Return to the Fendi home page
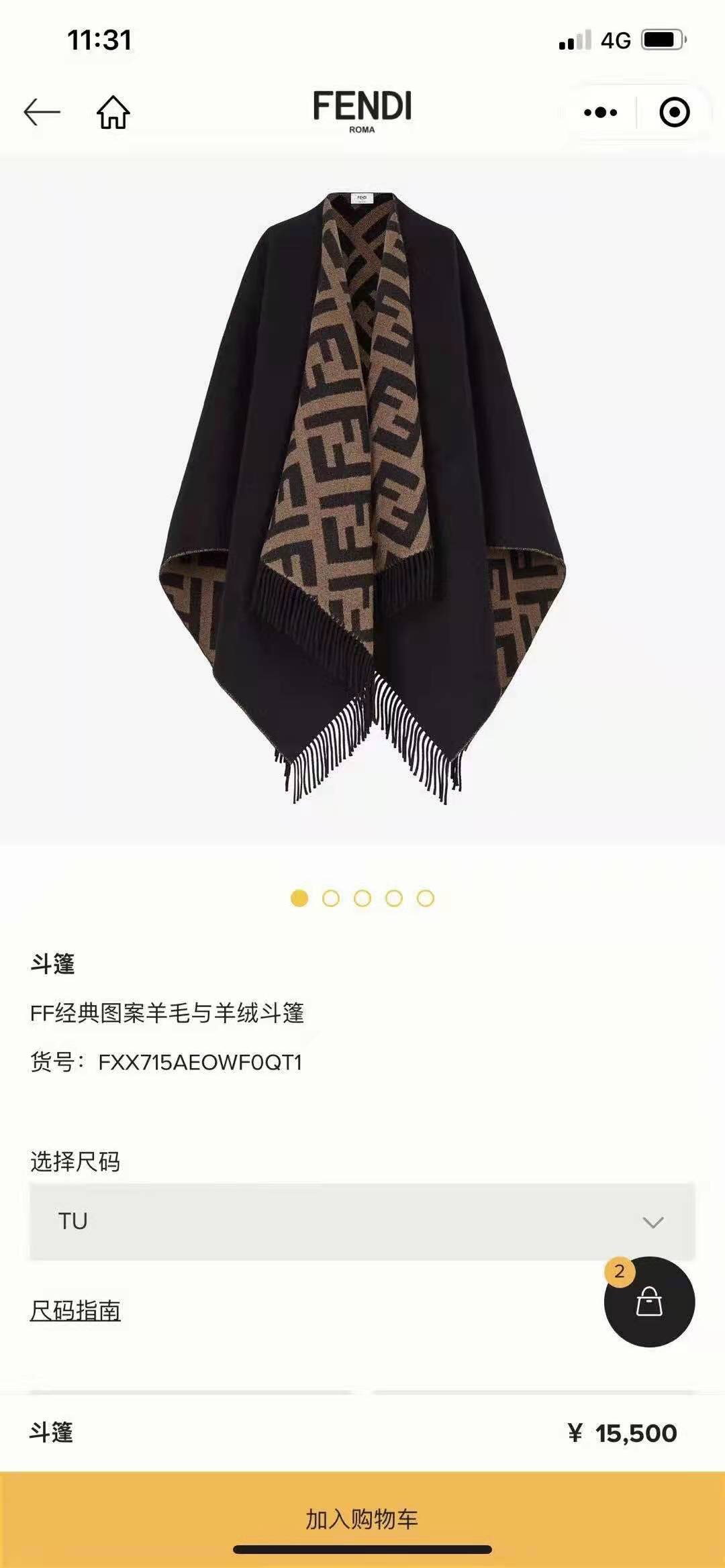The height and width of the screenshot is (1568, 725). point(113,112)
